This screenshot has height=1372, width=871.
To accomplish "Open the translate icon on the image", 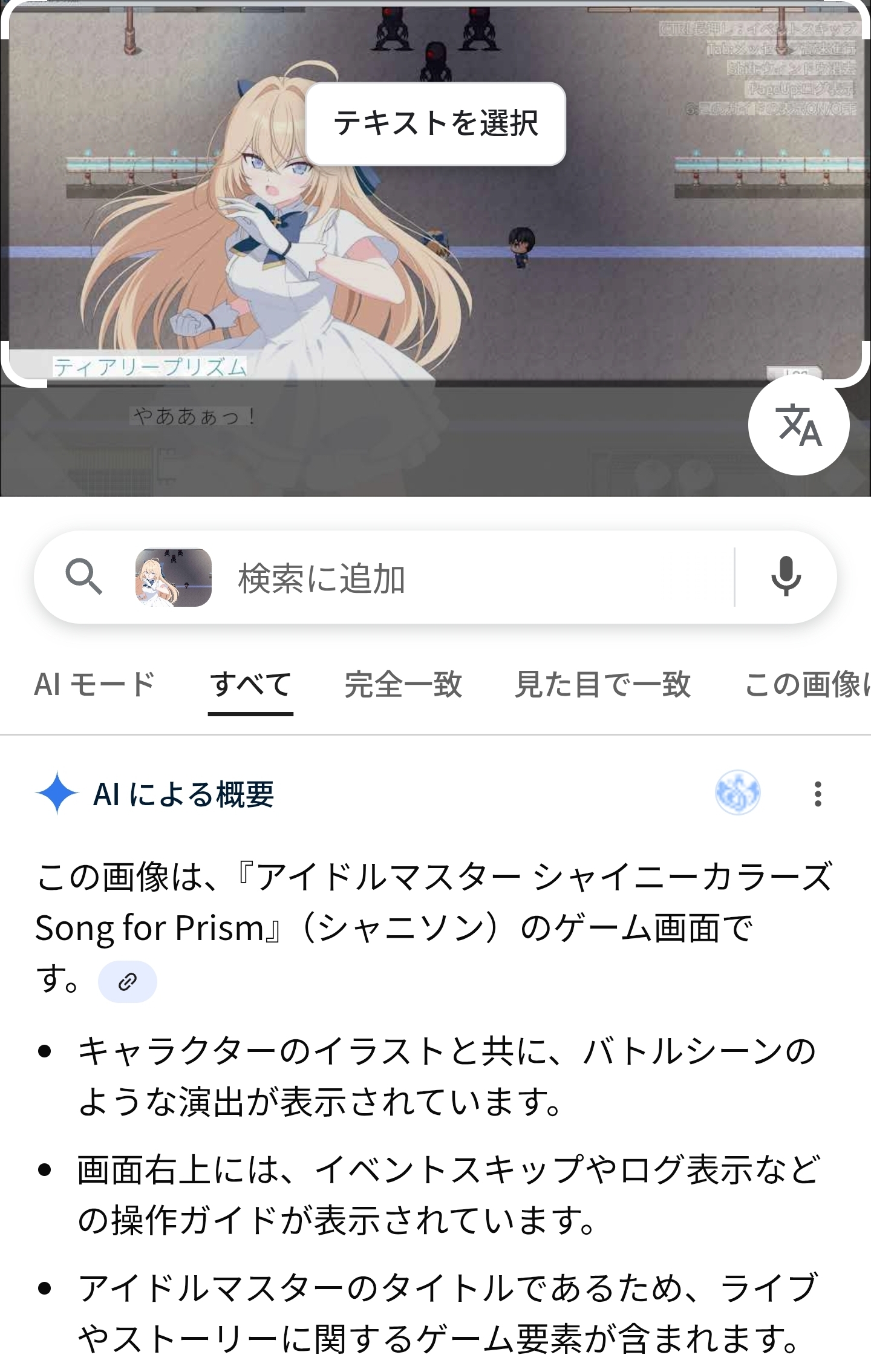I will (798, 426).
